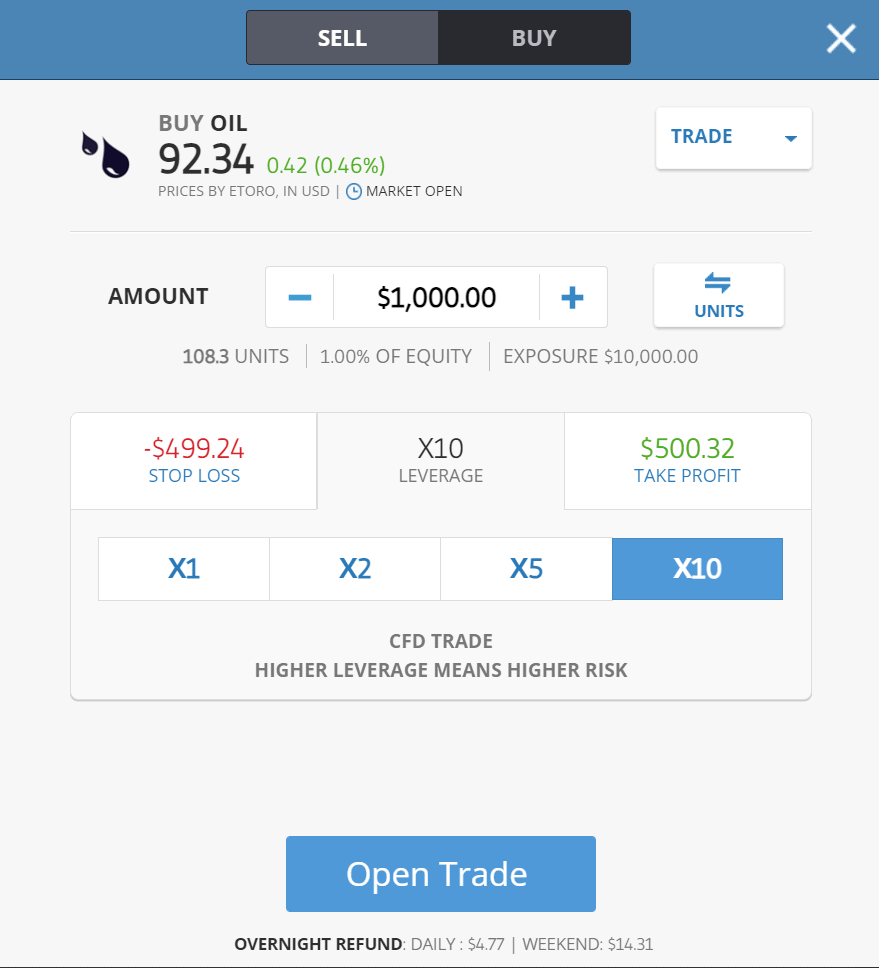Screen dimensions: 879x968
Task: Click the plus icon to increase amount
Action: pyautogui.click(x=572, y=297)
